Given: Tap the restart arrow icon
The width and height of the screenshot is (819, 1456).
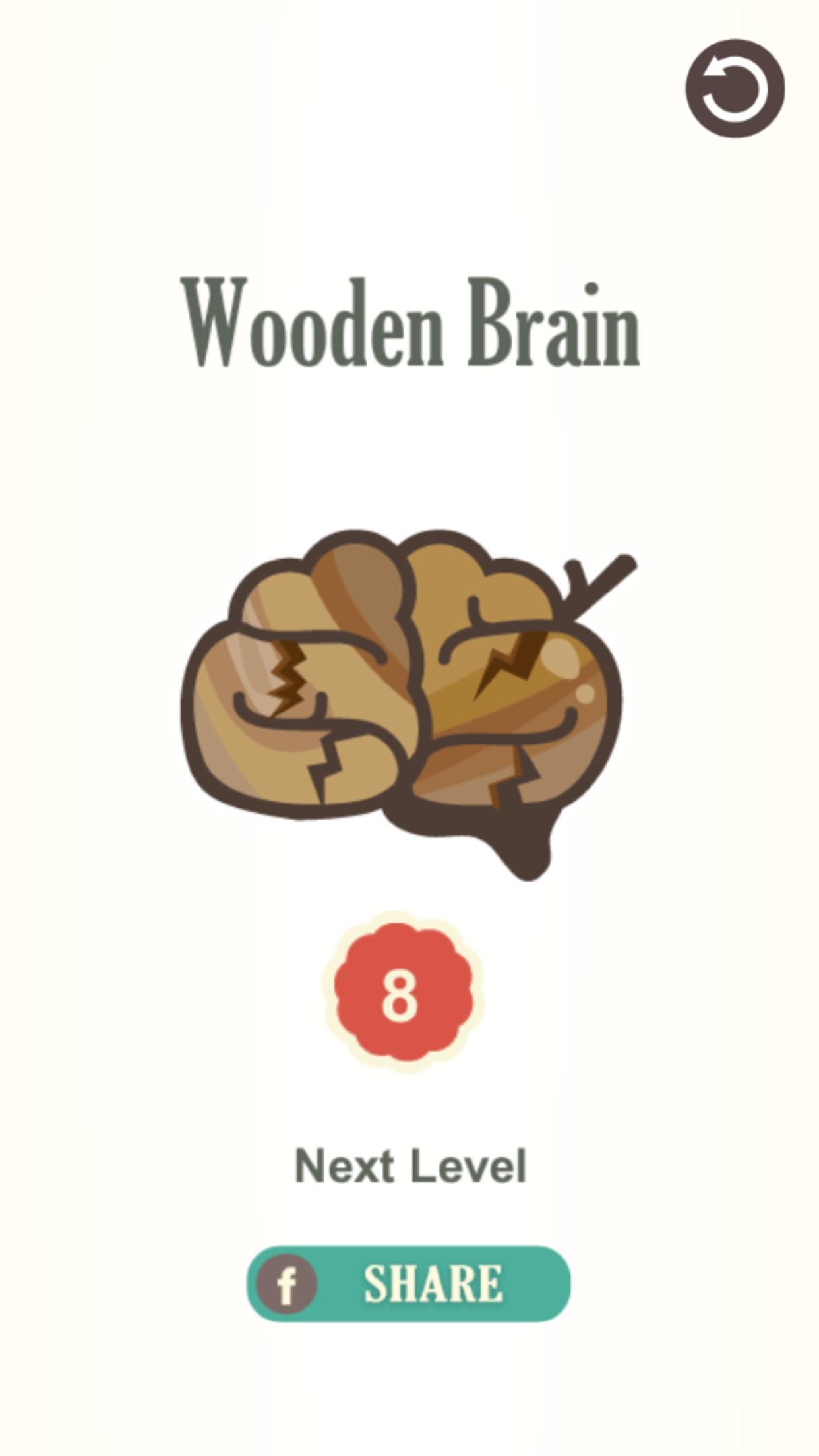Looking at the screenshot, I should pos(735,88).
